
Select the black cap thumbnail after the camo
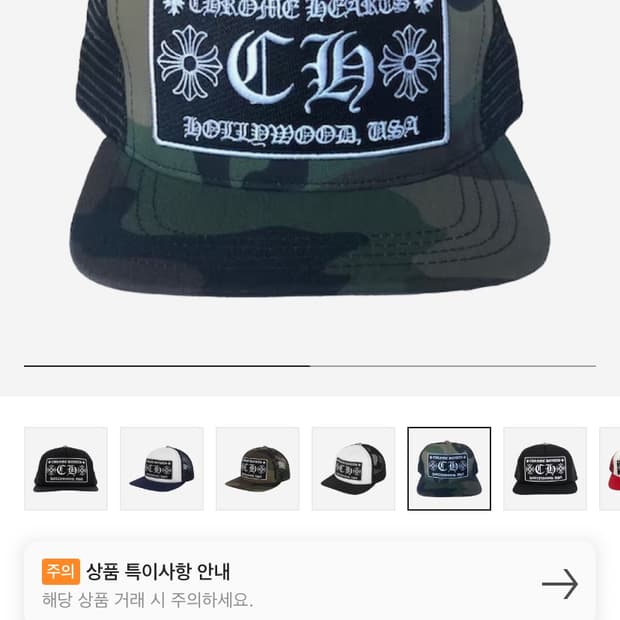(545, 469)
